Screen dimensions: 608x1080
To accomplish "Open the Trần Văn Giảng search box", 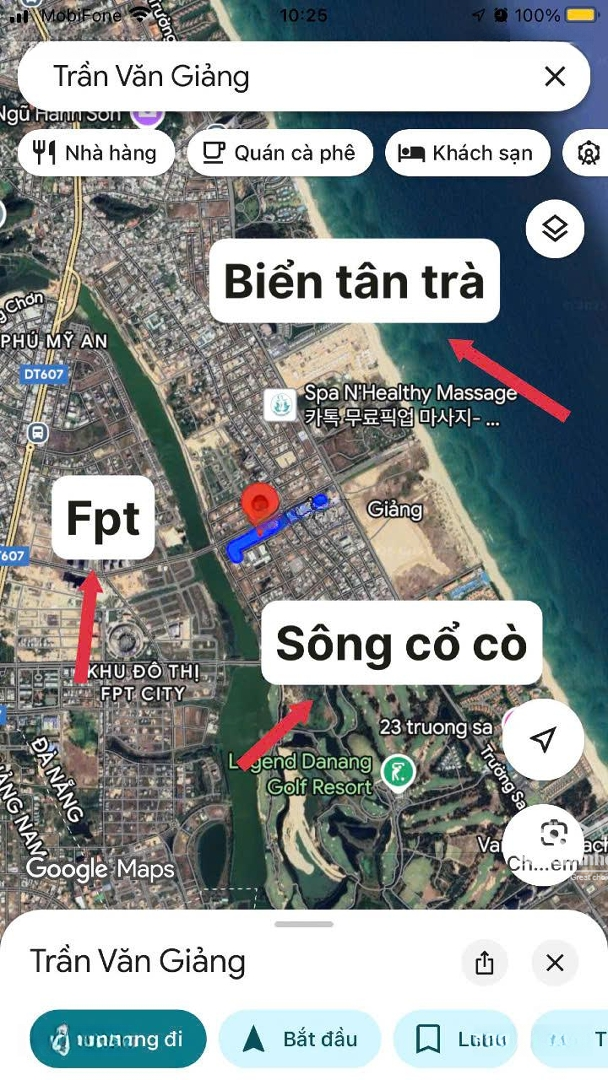I will coord(280,77).
